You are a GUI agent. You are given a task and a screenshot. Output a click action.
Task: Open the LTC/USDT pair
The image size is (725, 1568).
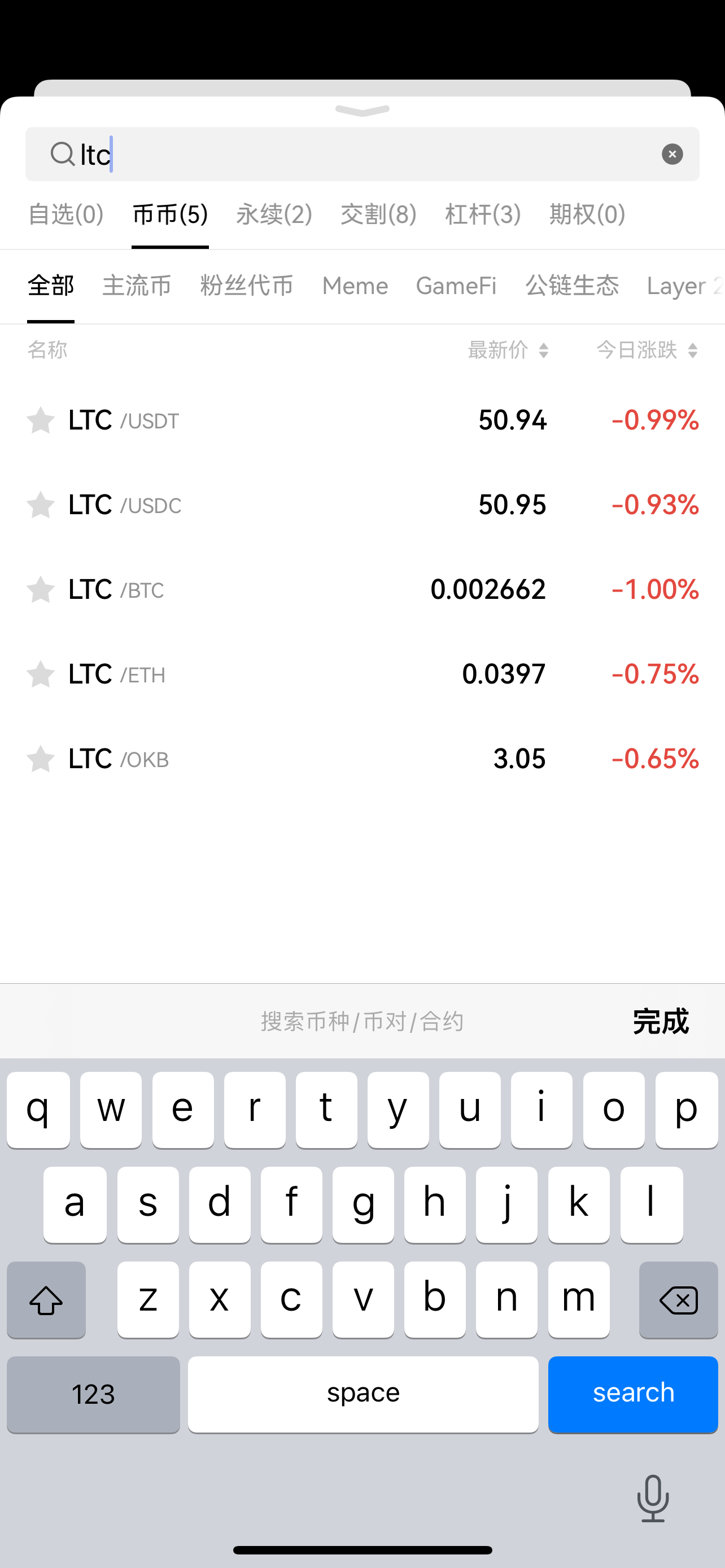(x=362, y=420)
